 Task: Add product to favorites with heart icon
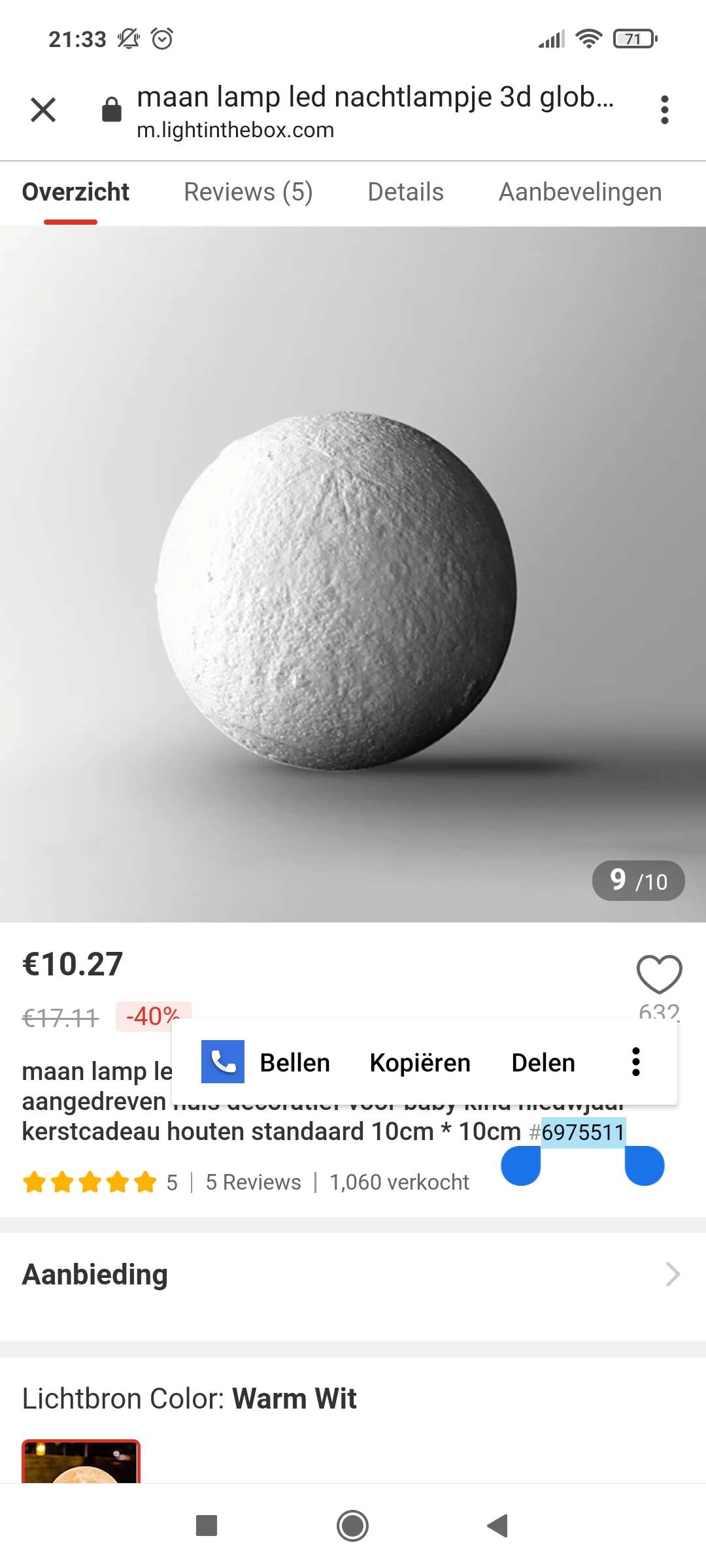coord(659,973)
